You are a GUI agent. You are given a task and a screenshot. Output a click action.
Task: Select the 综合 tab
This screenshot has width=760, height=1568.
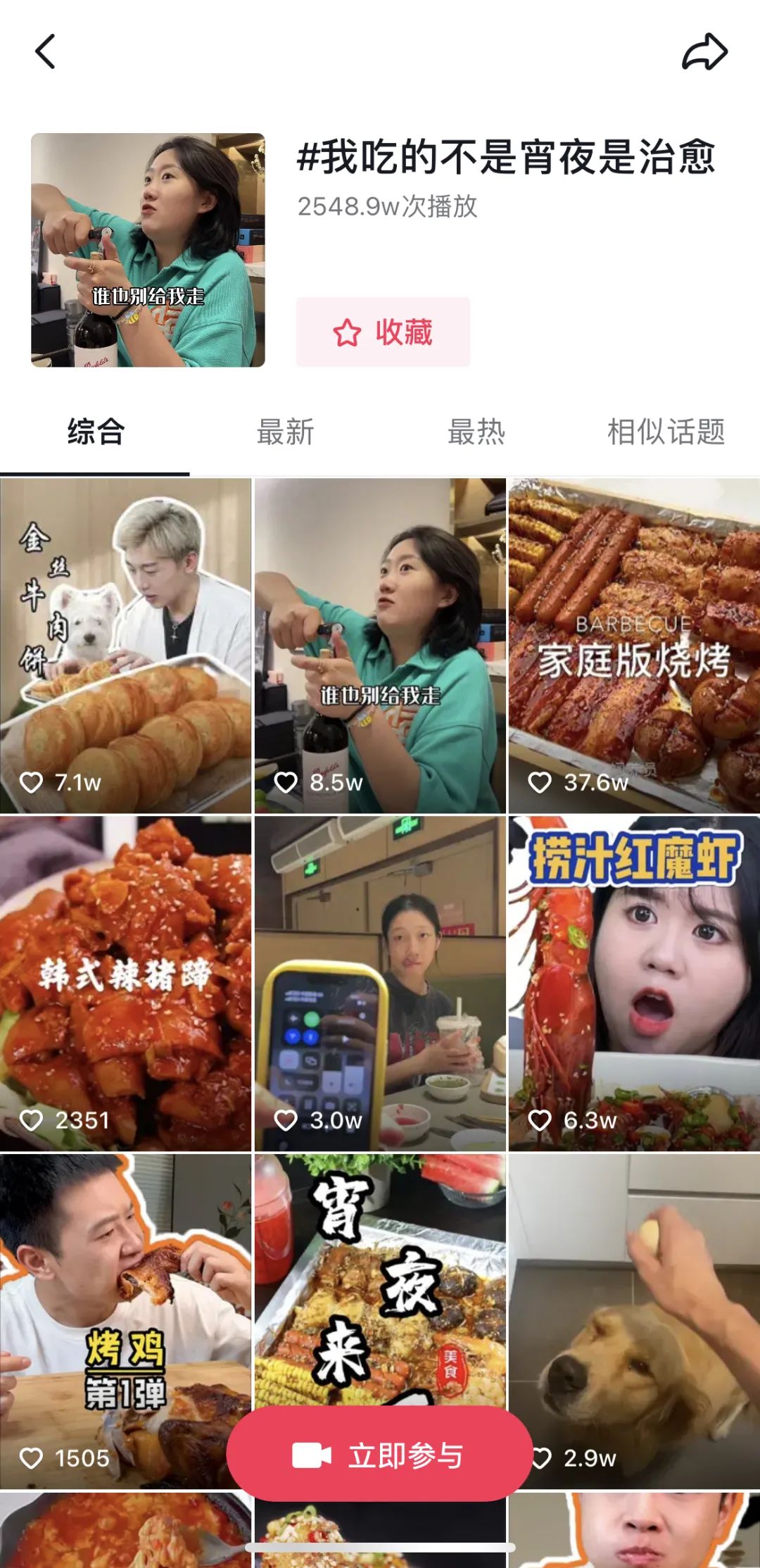pos(96,432)
